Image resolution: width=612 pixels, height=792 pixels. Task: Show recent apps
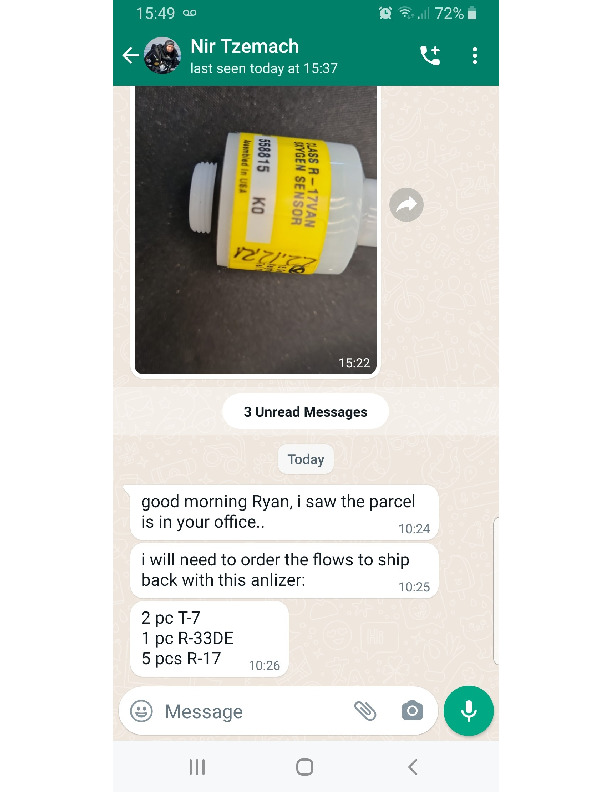198,767
